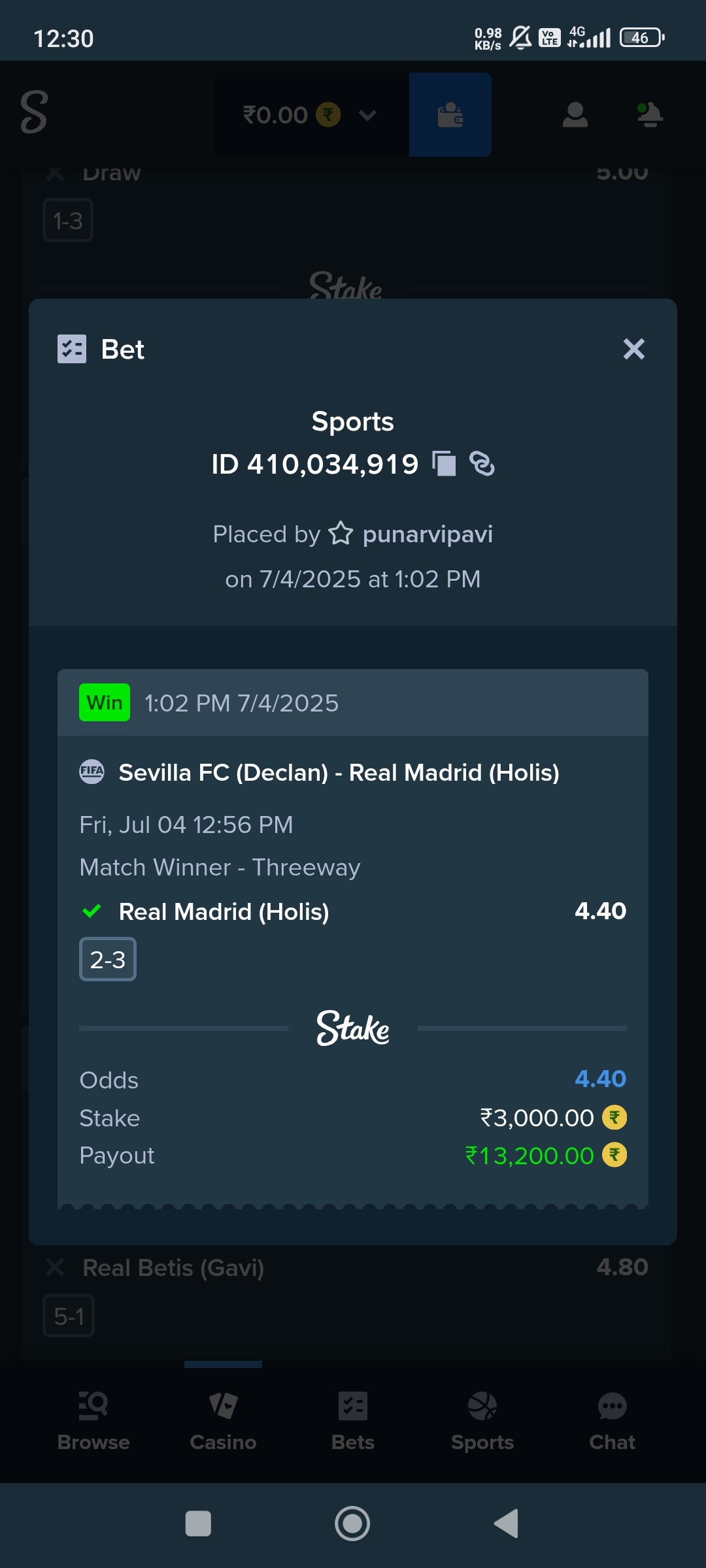Copy the share link for this bet
The width and height of the screenshot is (706, 1568).
click(482, 464)
